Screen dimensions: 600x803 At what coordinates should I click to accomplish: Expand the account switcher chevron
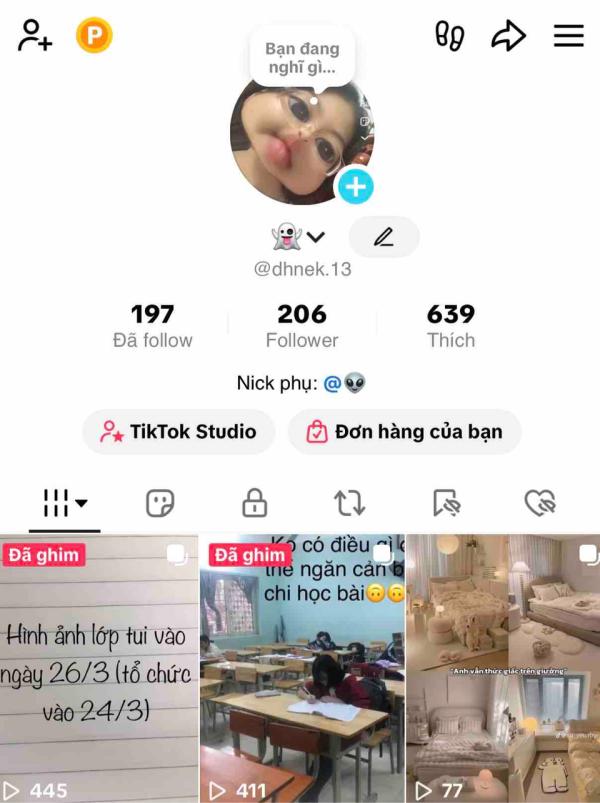pyautogui.click(x=316, y=237)
